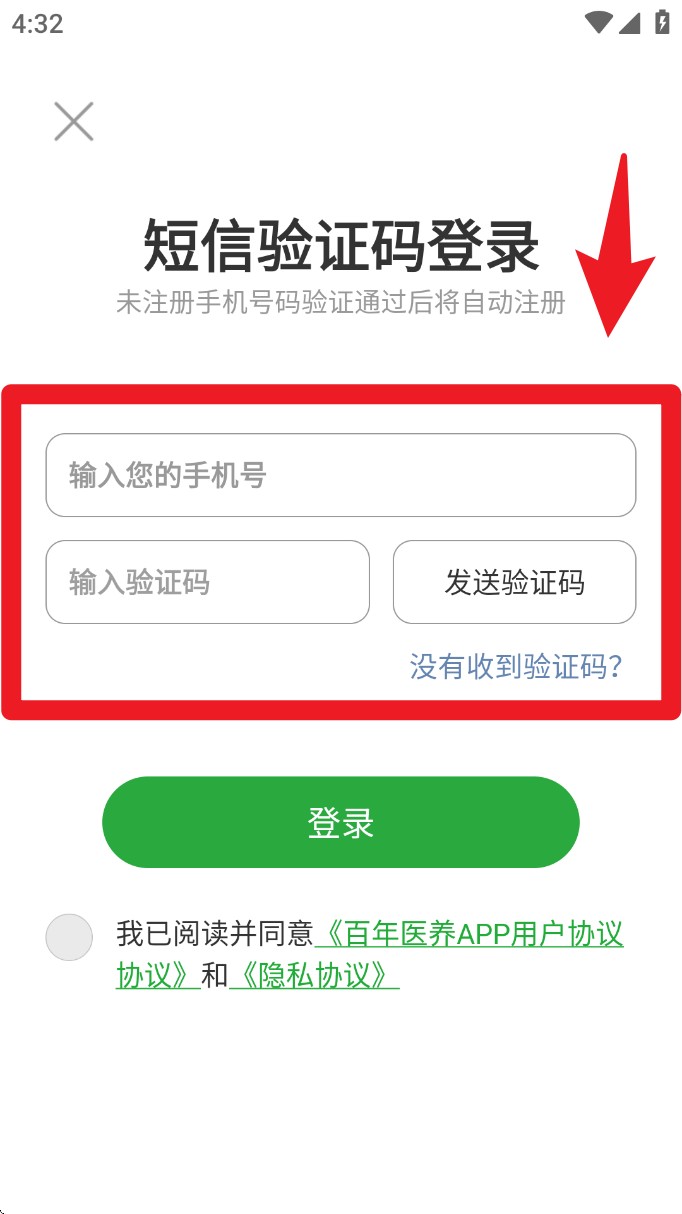Open the 隐私协议 privacy link
This screenshot has width=682, height=1214.
(314, 975)
